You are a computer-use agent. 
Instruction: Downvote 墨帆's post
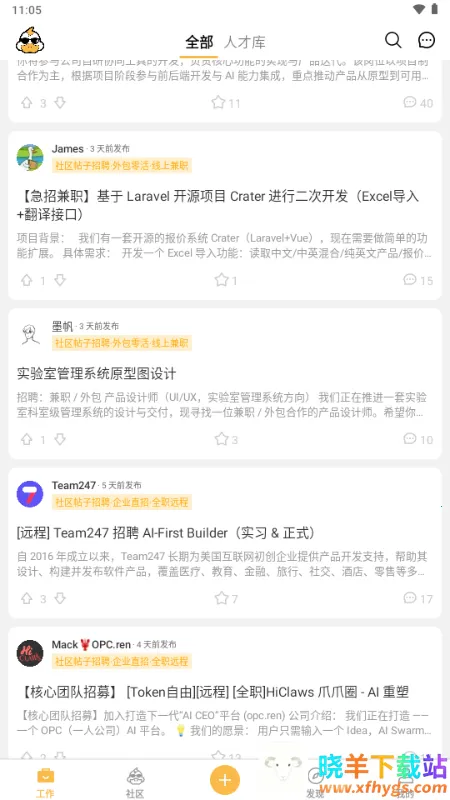pyautogui.click(x=60, y=439)
